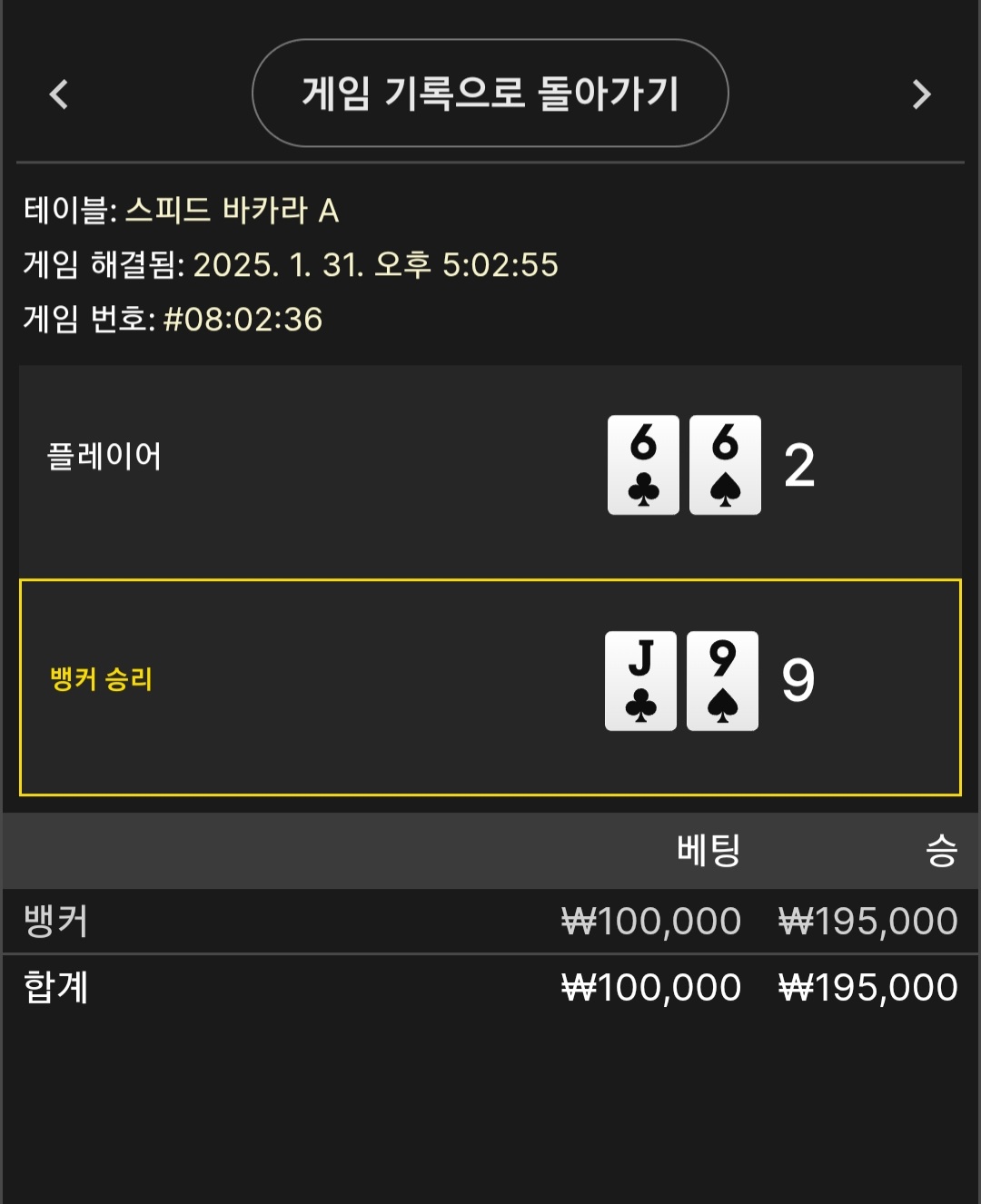This screenshot has height=1204, width=981.
Task: Tap 게임 기록으로 돌아가기 button
Action: pyautogui.click(x=490, y=94)
